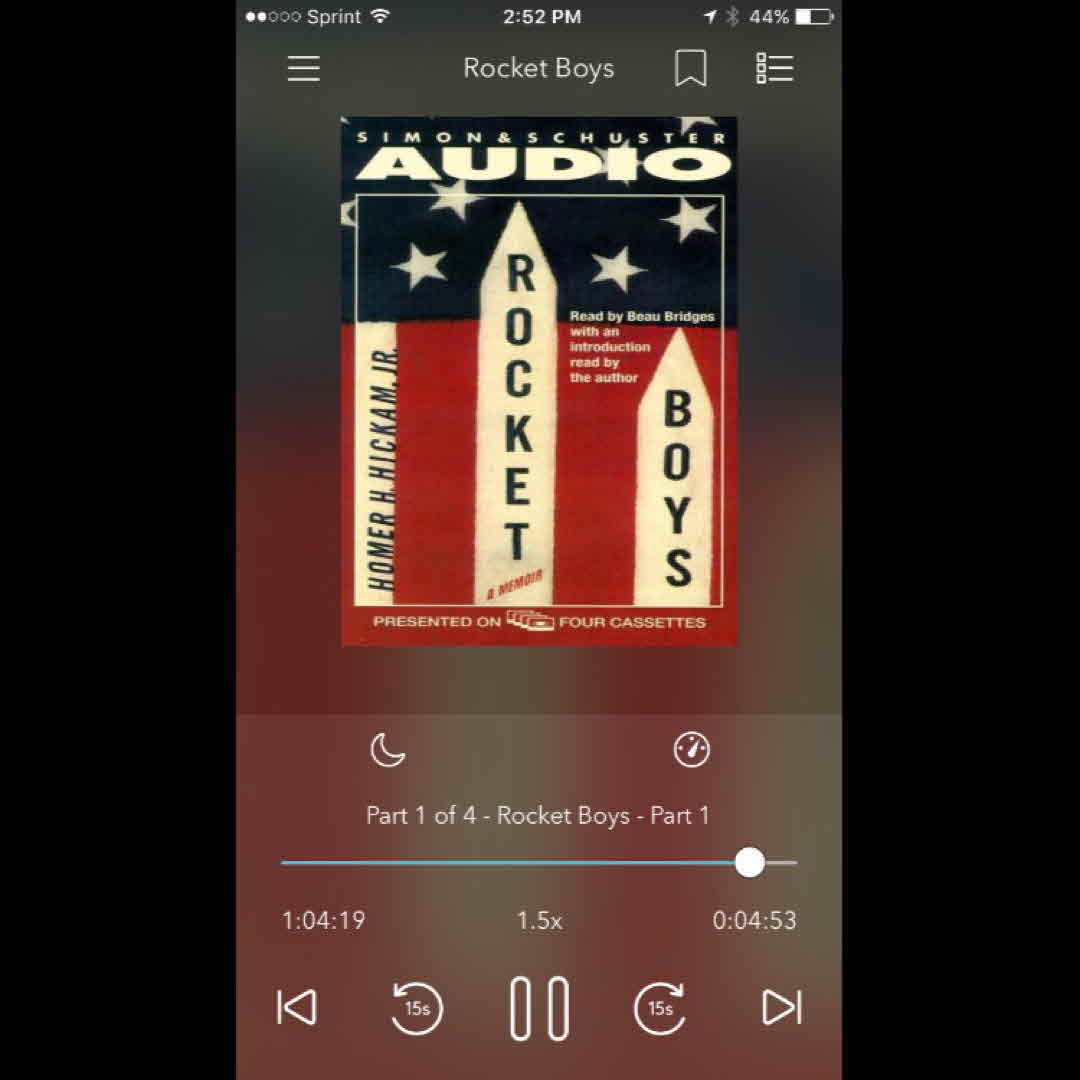1080x1080 pixels.
Task: Open the hamburger menu
Action: click(304, 68)
